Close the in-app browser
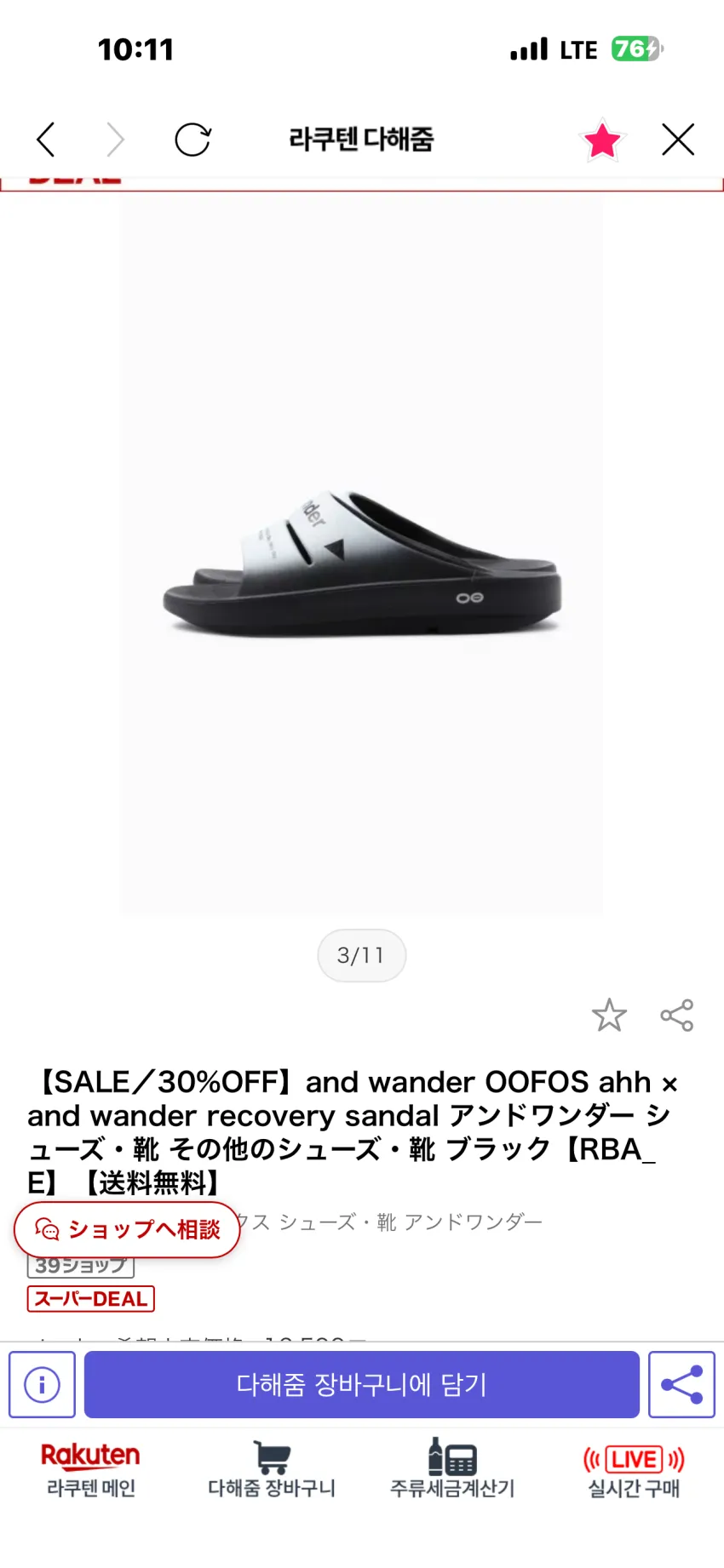The height and width of the screenshot is (1568, 724). coord(678,140)
